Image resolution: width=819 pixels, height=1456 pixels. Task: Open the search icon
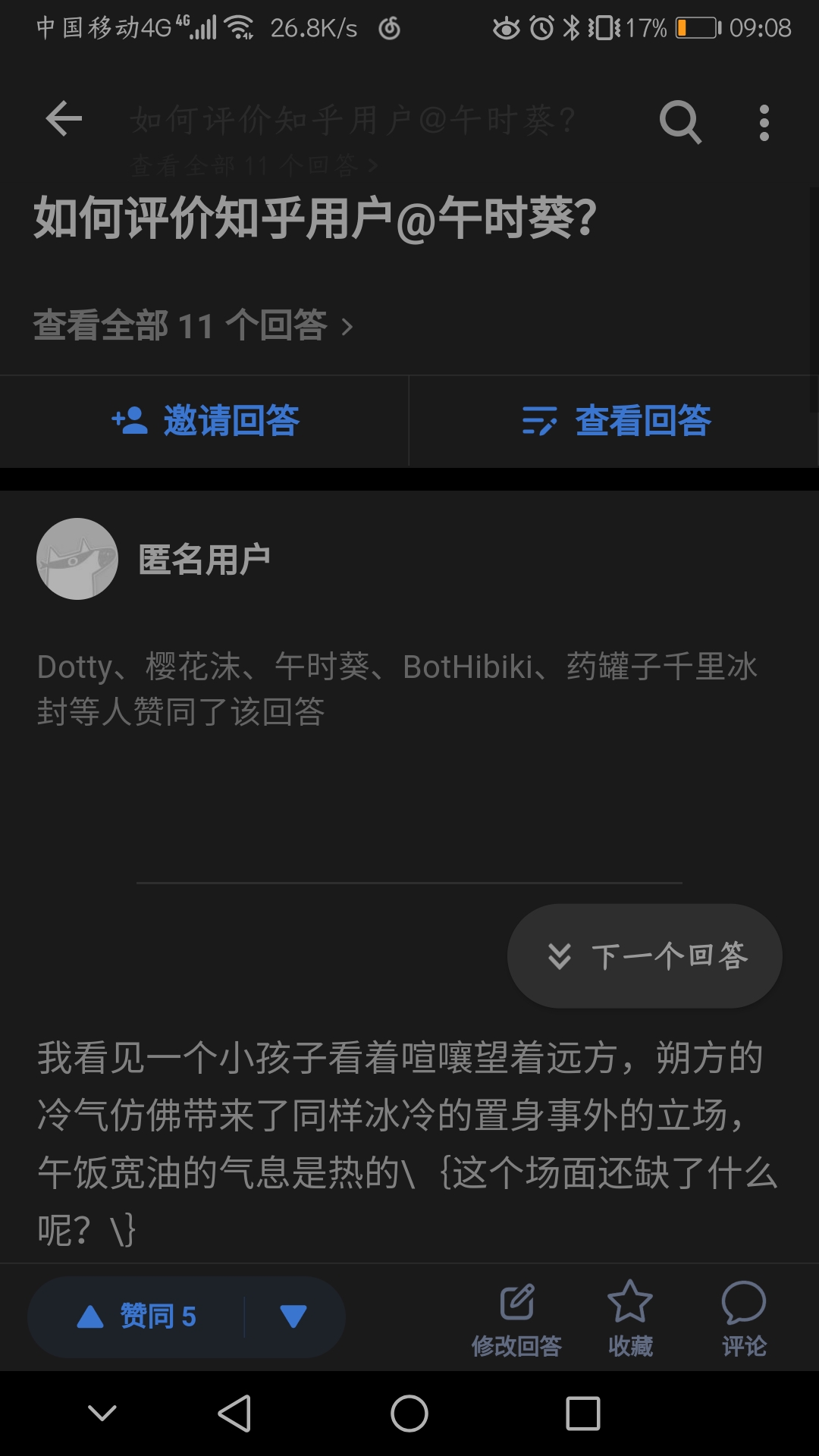(680, 121)
